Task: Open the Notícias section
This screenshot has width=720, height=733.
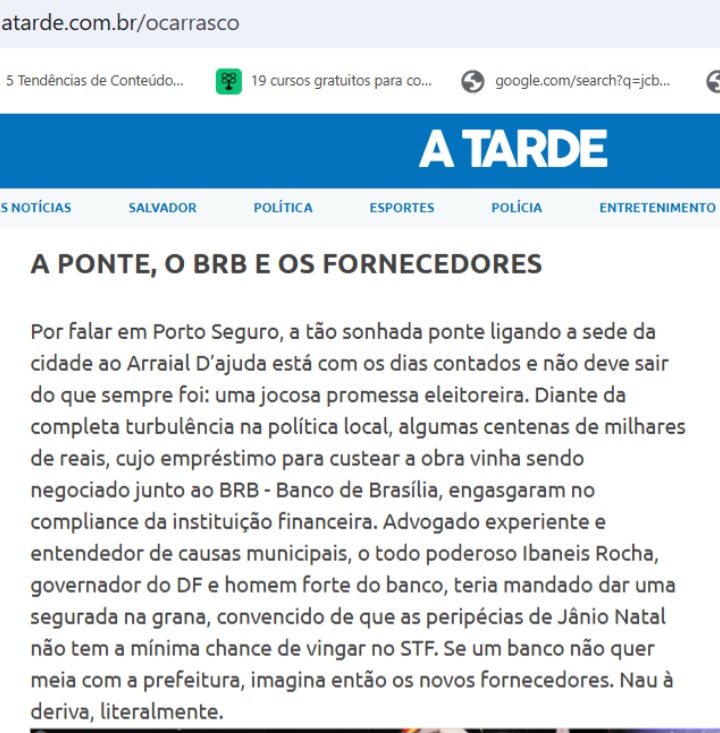Action: point(36,208)
